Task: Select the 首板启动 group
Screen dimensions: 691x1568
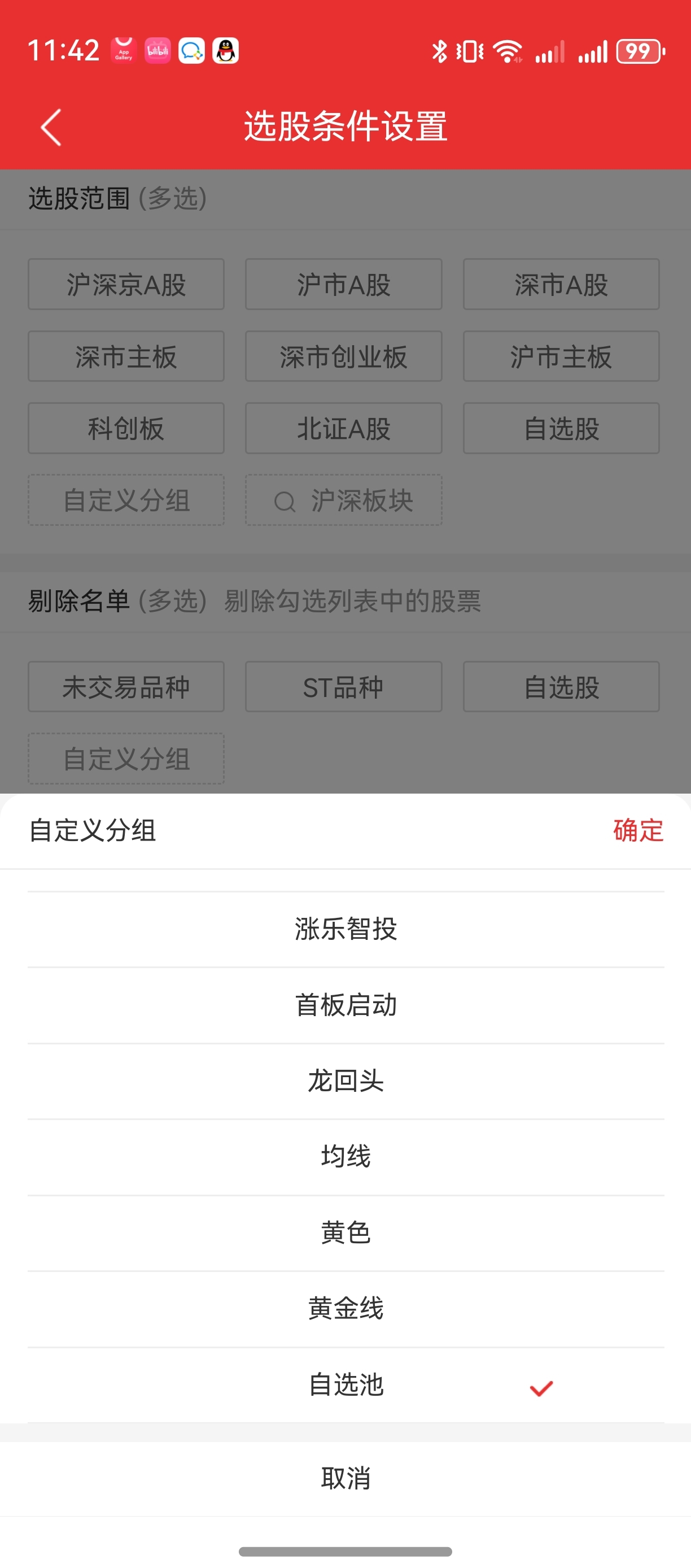Action: [345, 1005]
